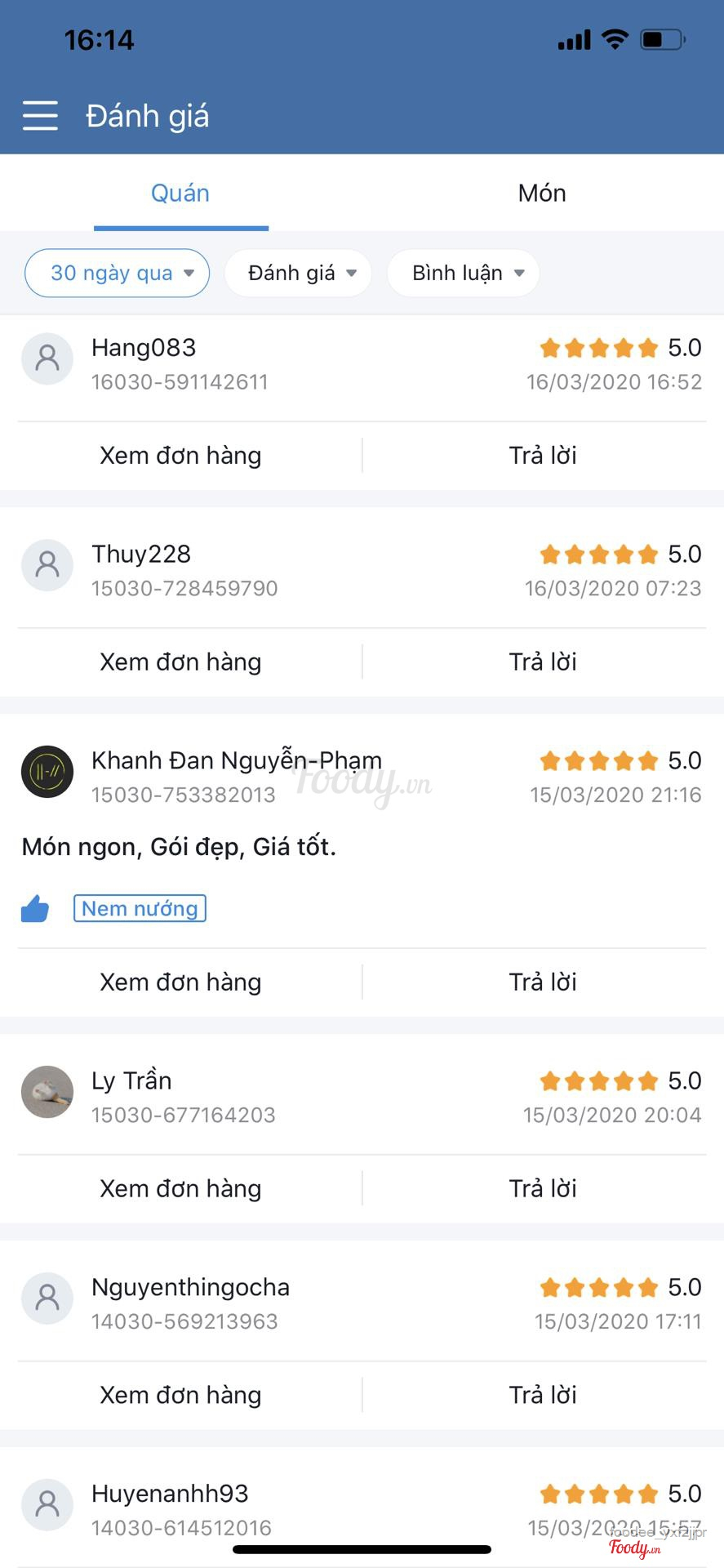Tap Xem đơn hàng under Thuy228
The height and width of the screenshot is (1568, 724).
(180, 662)
